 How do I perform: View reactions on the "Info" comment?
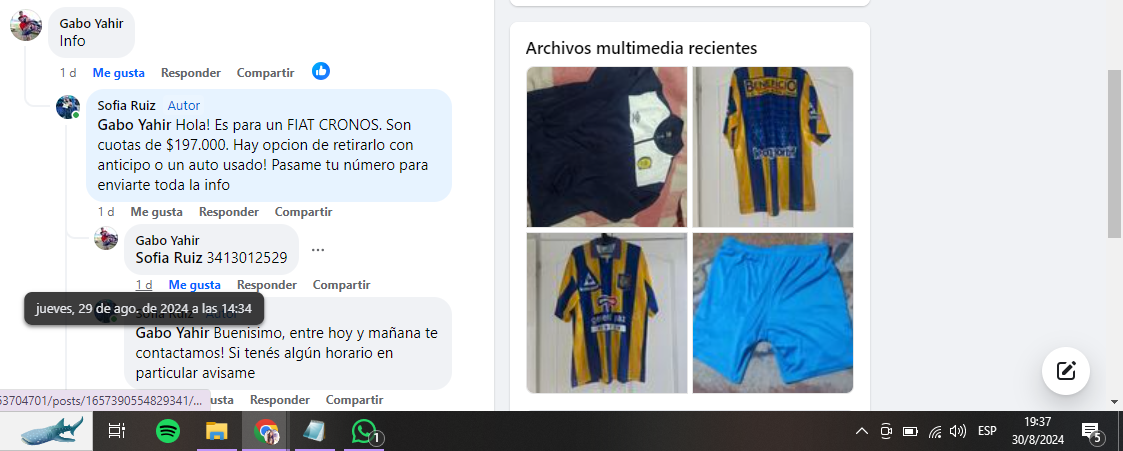[x=321, y=72]
